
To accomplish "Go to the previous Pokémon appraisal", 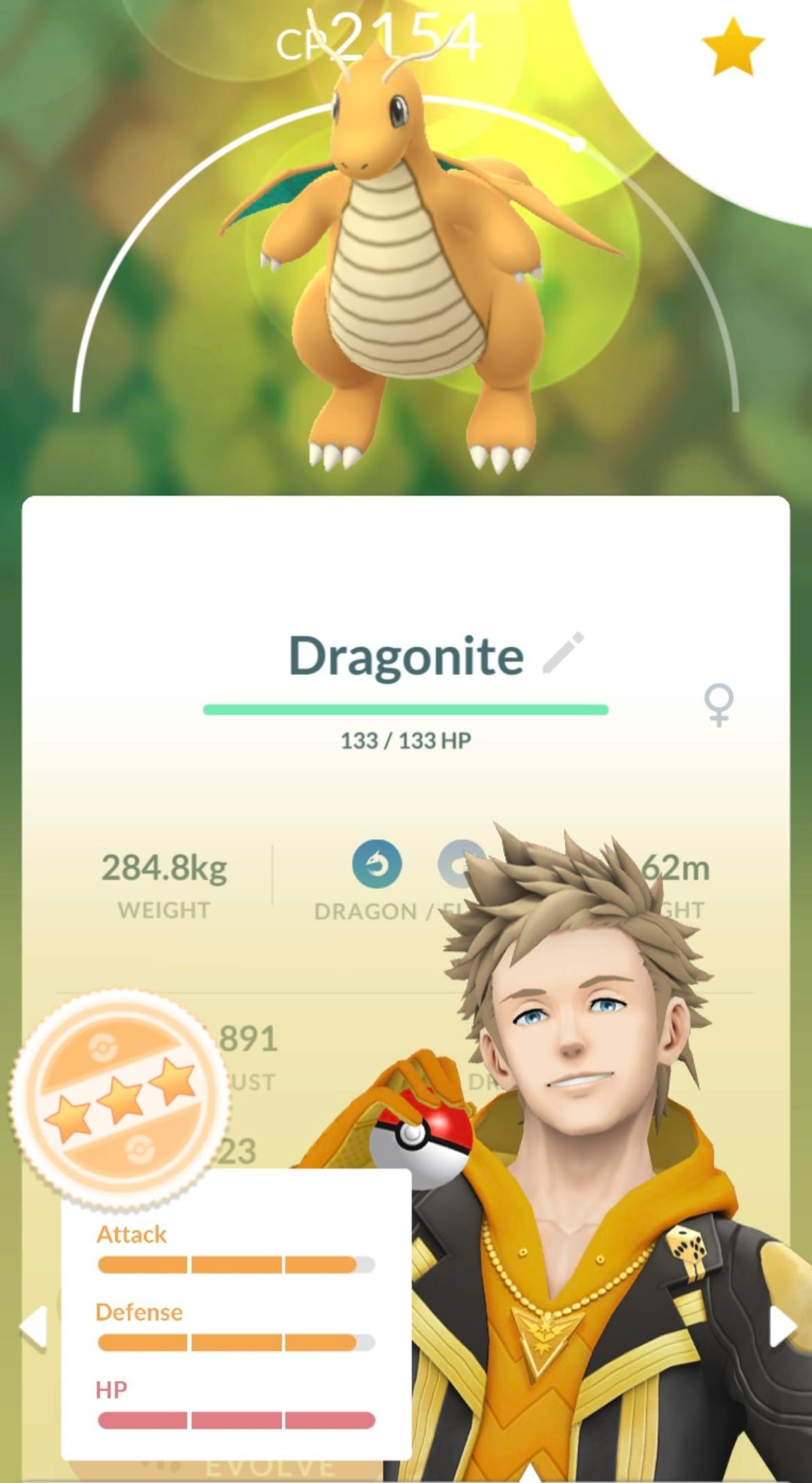I will coord(32,1326).
